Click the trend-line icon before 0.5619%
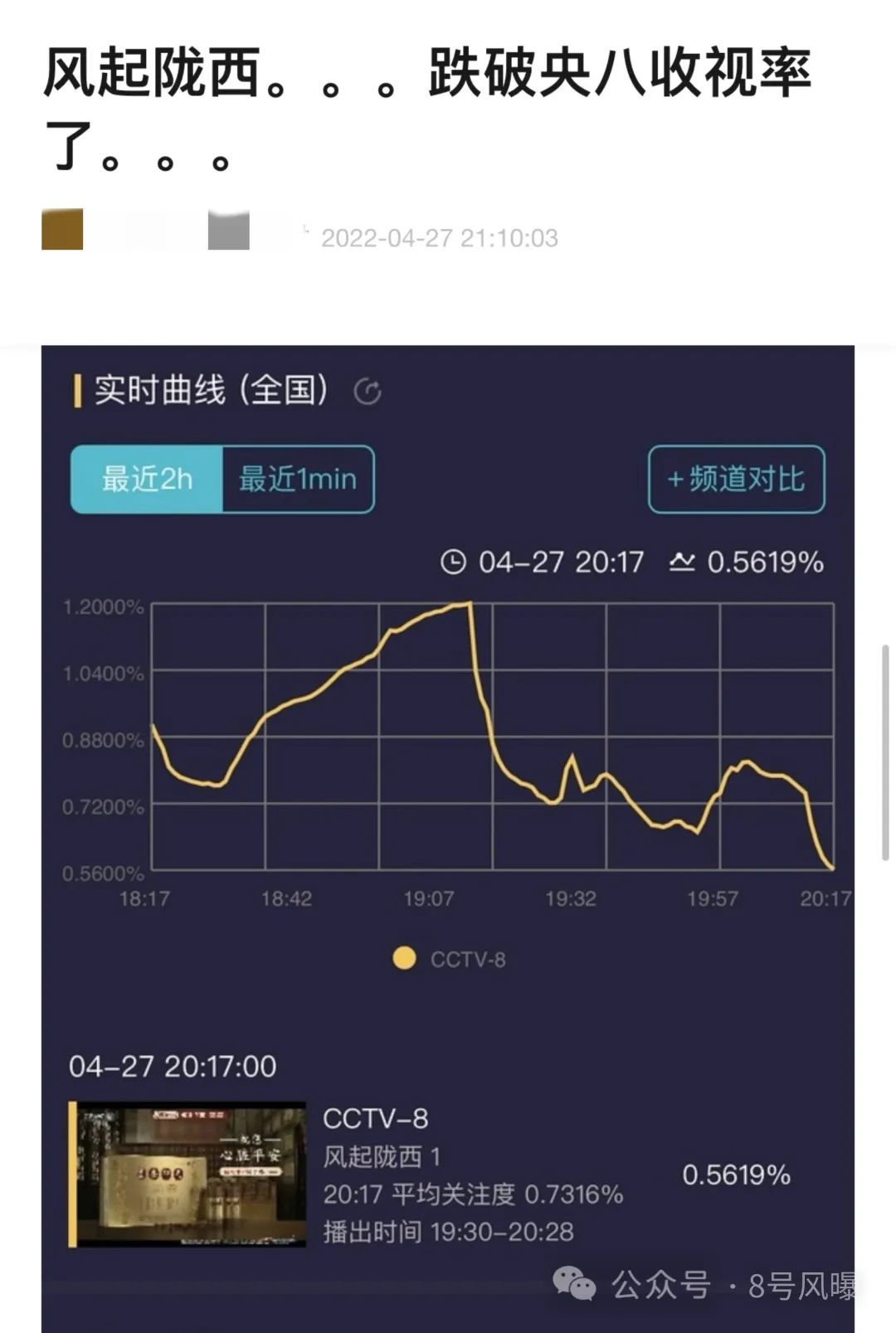Image resolution: width=896 pixels, height=1333 pixels. (682, 562)
